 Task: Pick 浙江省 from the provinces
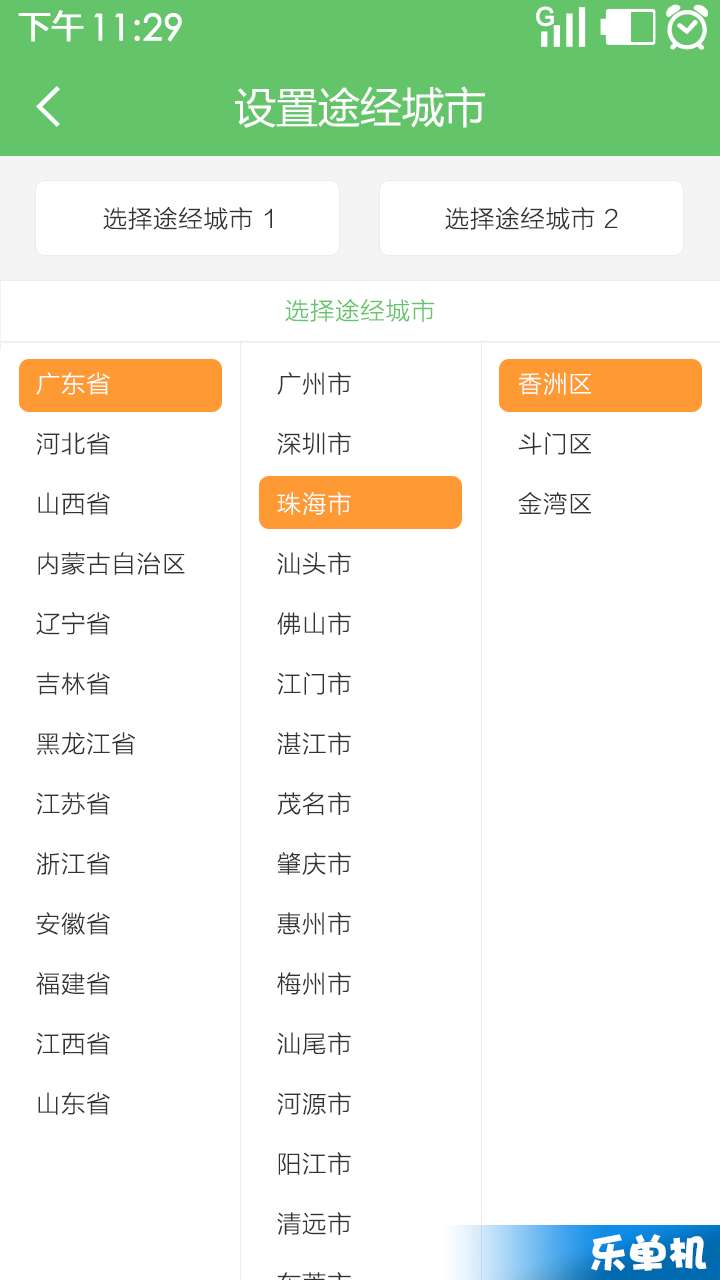(120, 864)
